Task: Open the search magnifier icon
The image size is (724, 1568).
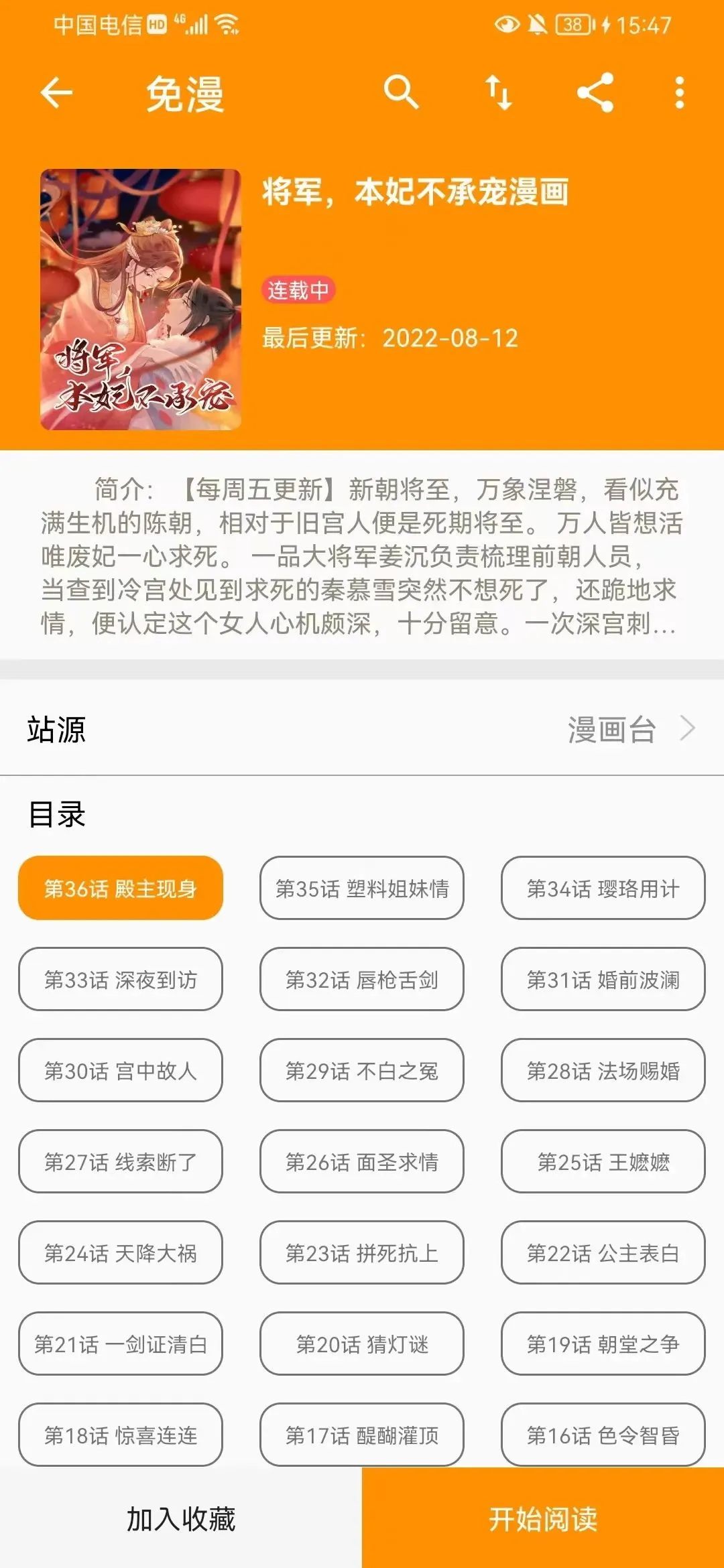Action: pos(401,92)
